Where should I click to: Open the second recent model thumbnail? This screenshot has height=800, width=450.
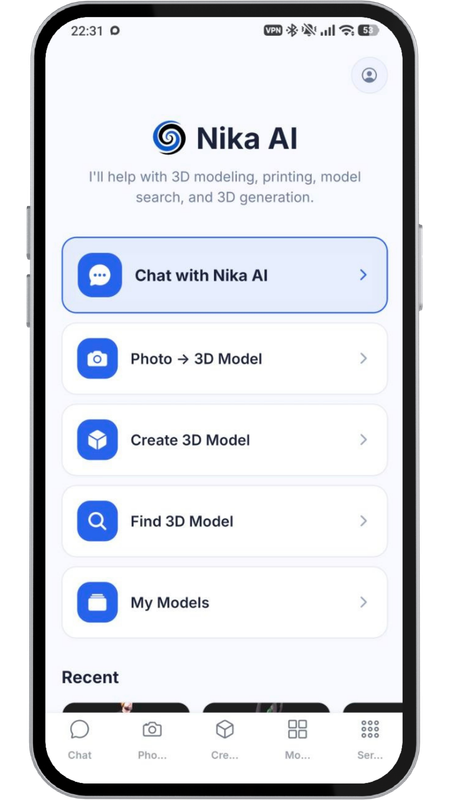click(x=266, y=707)
